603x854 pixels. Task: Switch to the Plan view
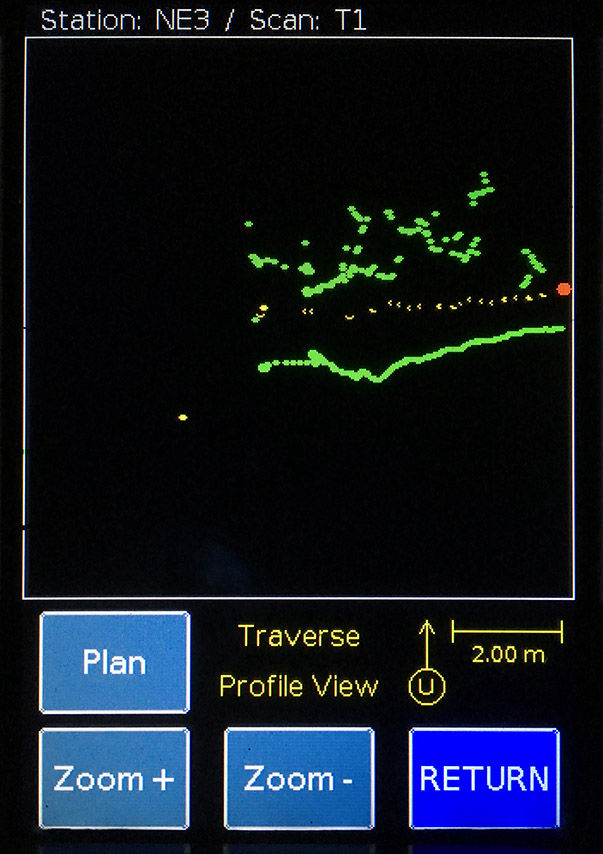pyautogui.click(x=114, y=662)
